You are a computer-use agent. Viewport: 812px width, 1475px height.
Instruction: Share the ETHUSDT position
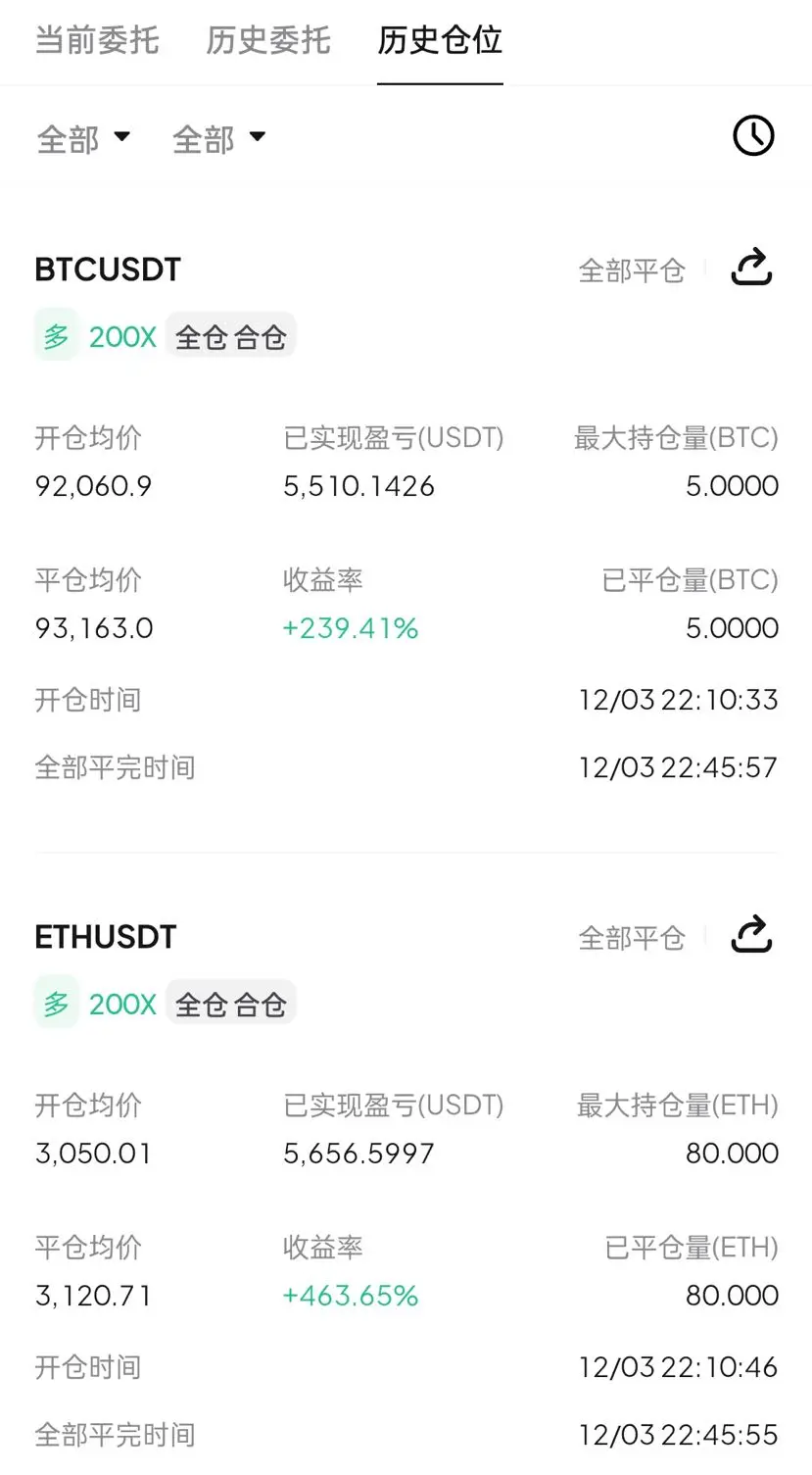(751, 935)
